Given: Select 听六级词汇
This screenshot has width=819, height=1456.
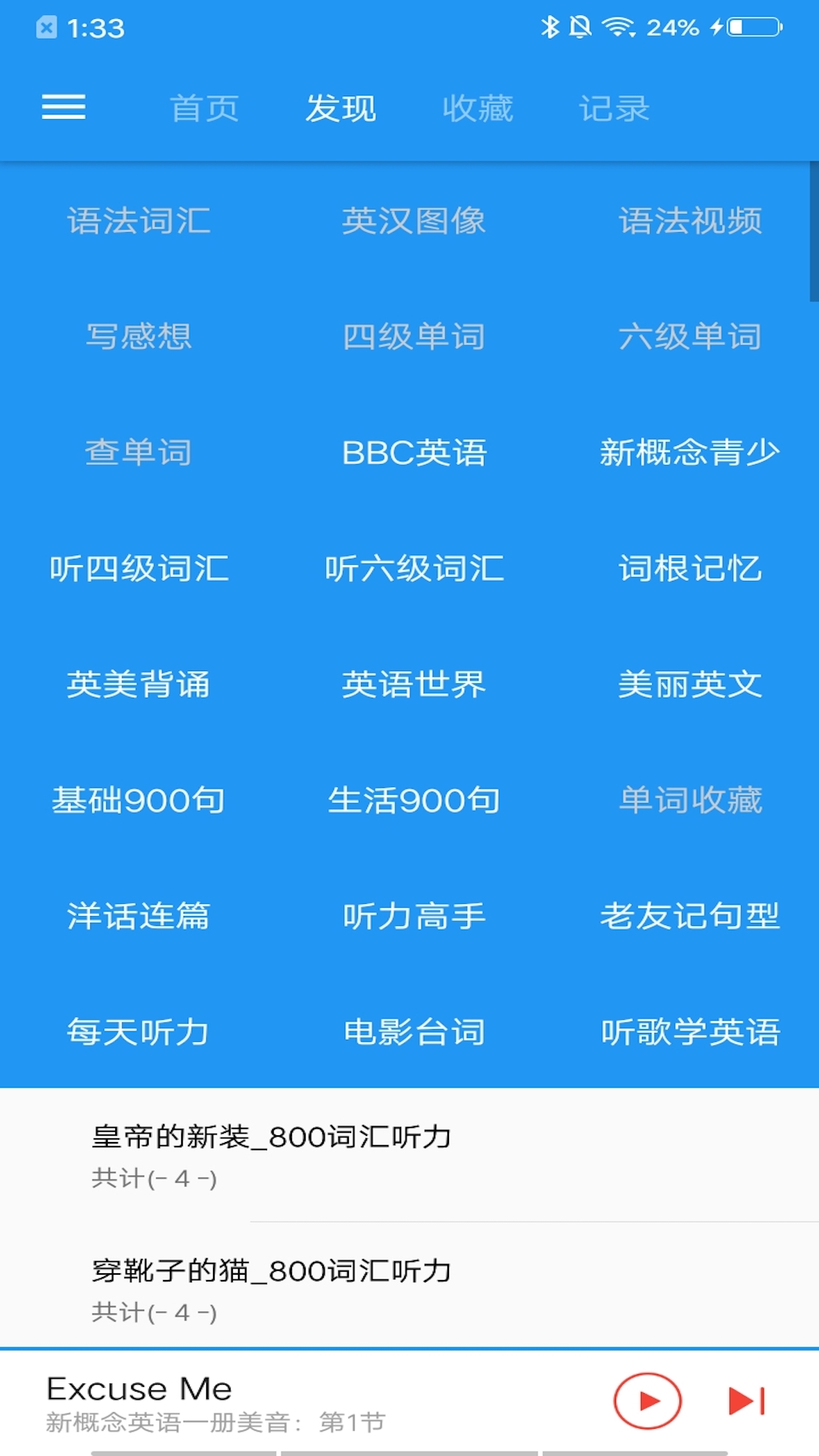Looking at the screenshot, I should coord(414,569).
